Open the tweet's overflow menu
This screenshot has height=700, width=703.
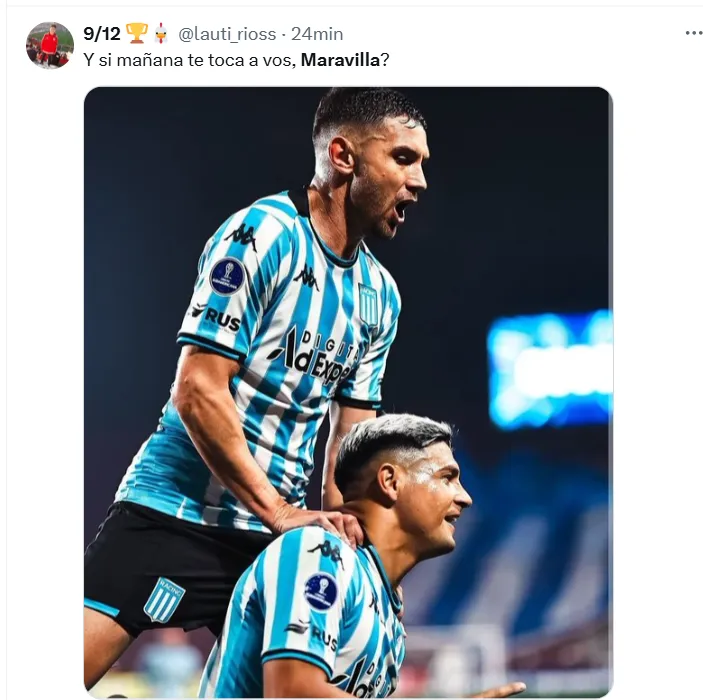pos(693,33)
